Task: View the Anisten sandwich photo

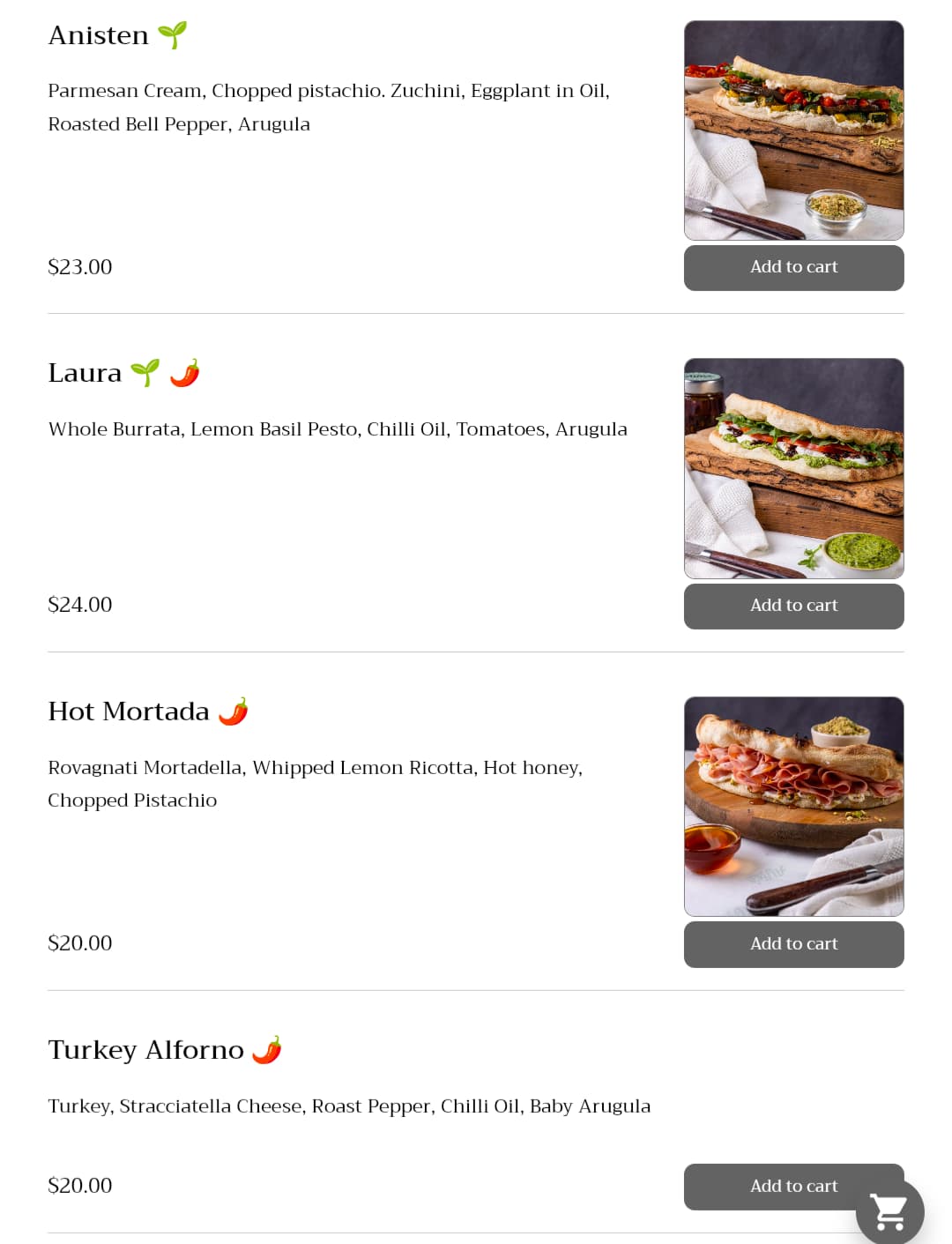Action: click(x=793, y=130)
